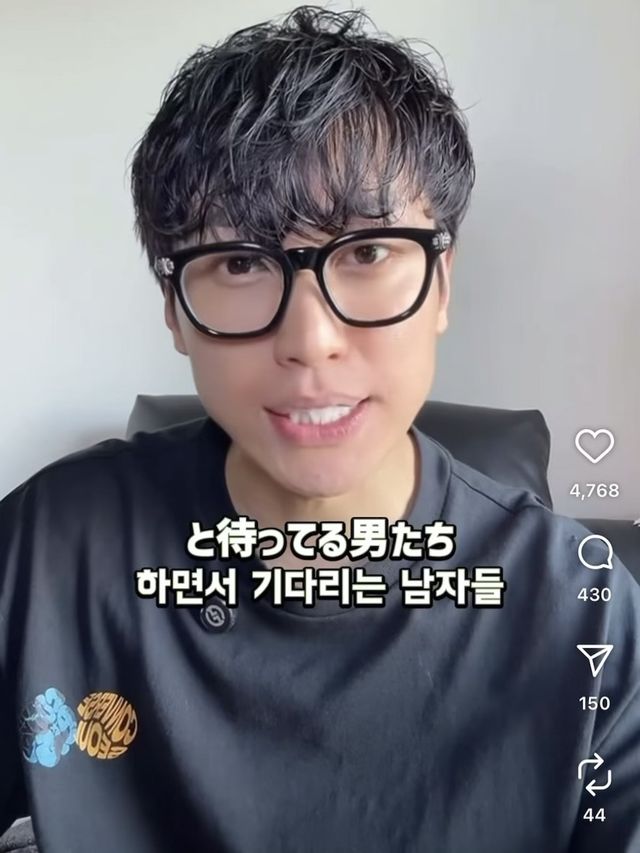The image size is (640, 853).
Task: Like this reel with the heart icon
Action: tap(594, 446)
